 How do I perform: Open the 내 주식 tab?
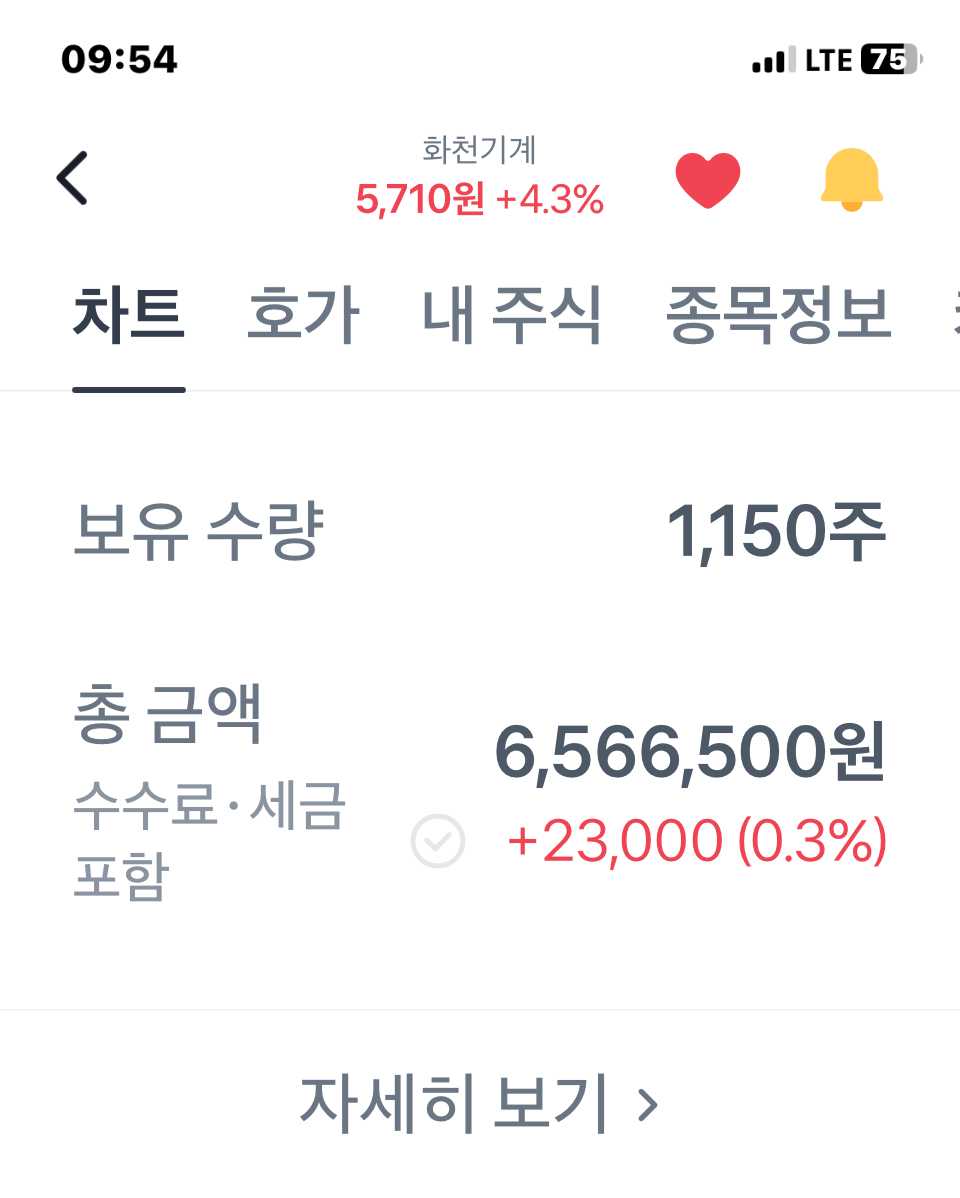(512, 315)
